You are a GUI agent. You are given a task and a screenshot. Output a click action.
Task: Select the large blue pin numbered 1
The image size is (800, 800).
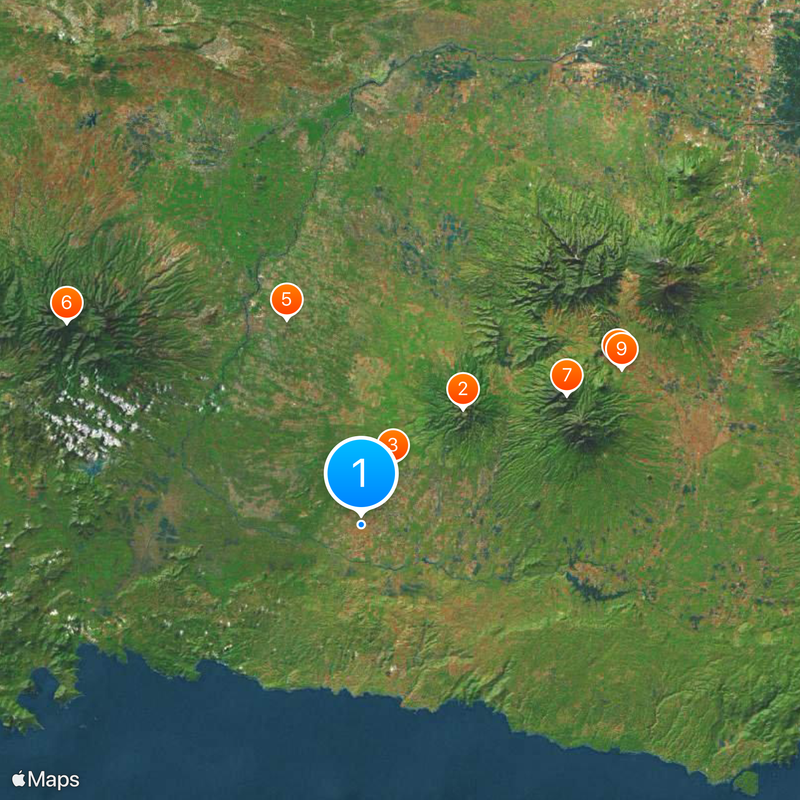tap(361, 473)
